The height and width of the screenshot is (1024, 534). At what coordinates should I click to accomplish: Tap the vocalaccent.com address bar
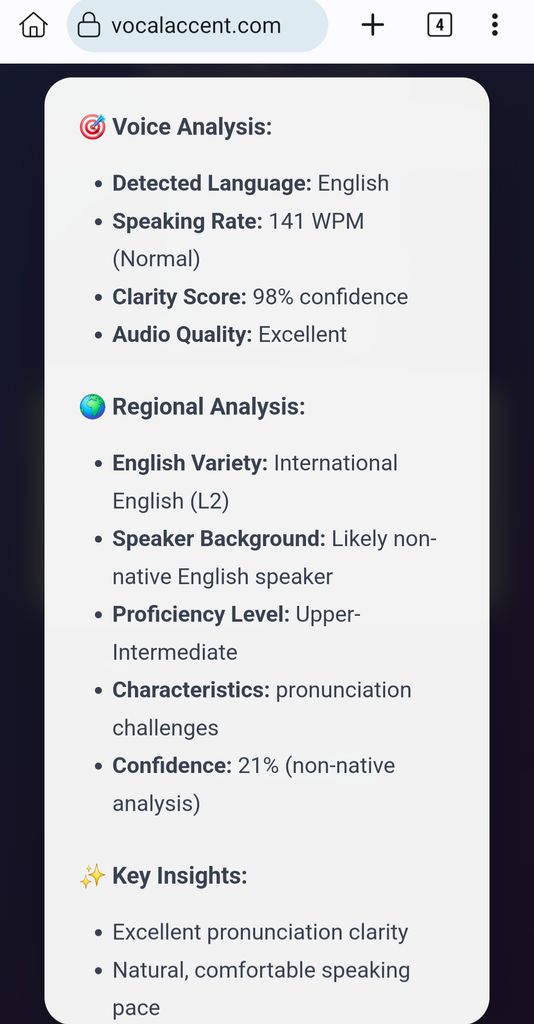197,25
